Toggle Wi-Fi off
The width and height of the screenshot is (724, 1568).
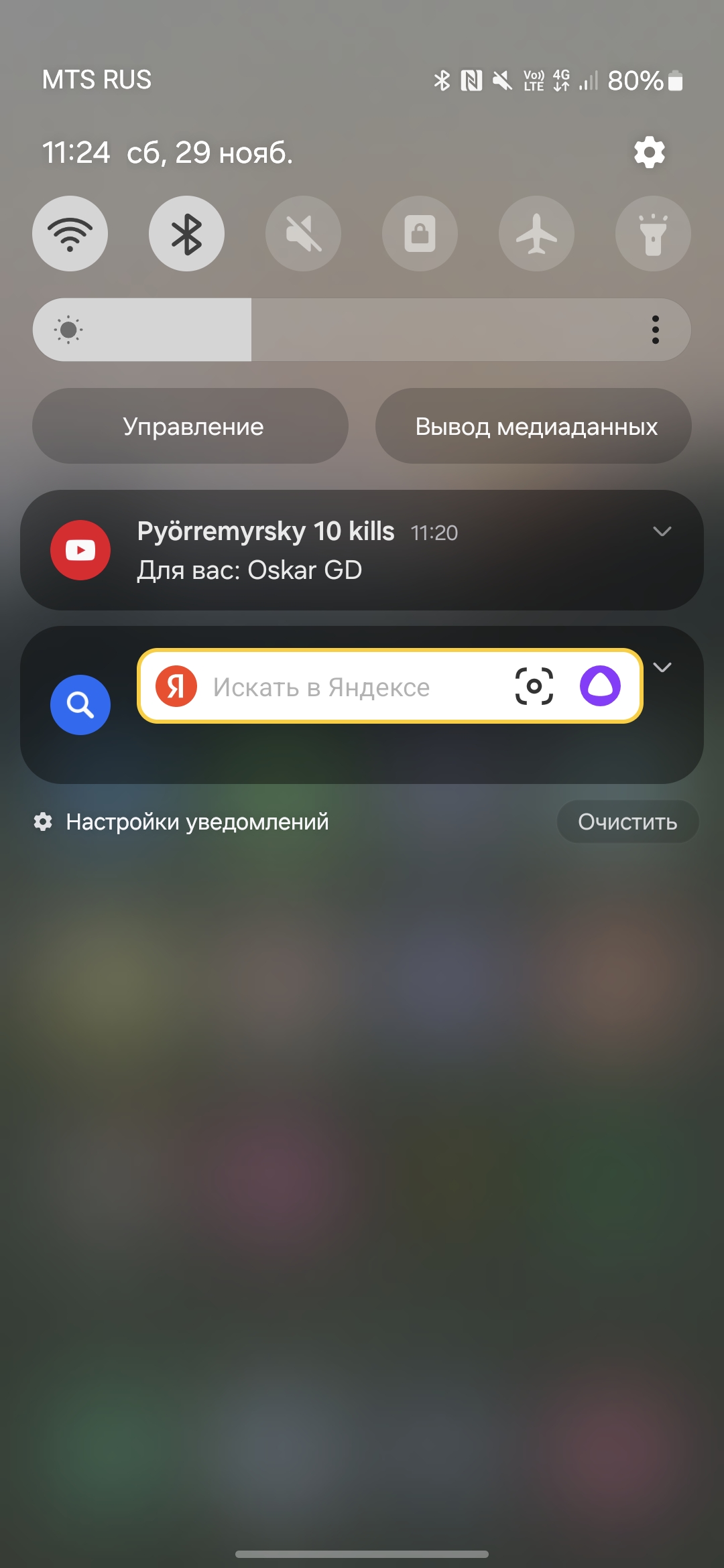tap(70, 234)
